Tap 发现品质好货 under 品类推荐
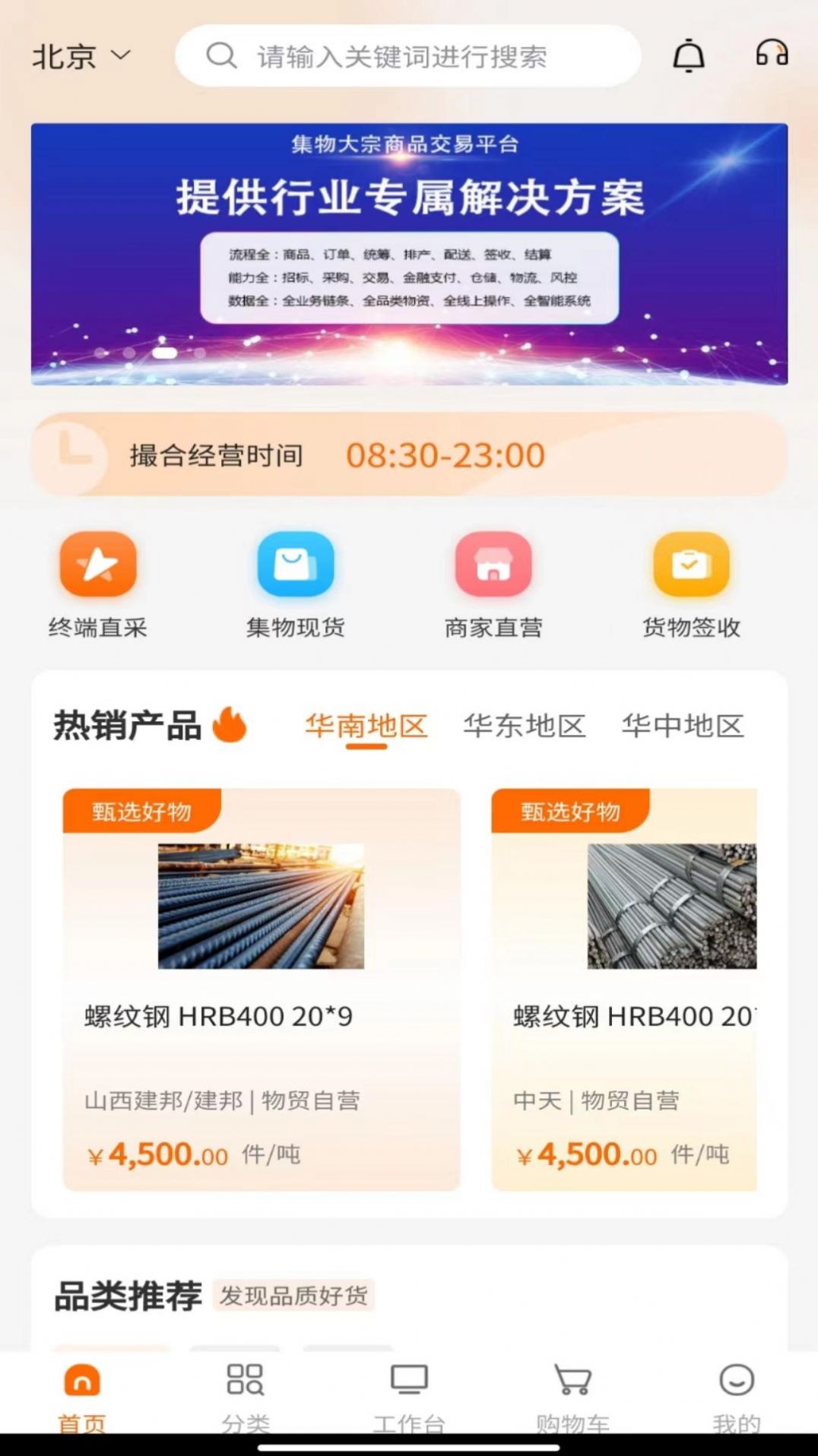The width and height of the screenshot is (818, 1456). pyautogui.click(x=295, y=1297)
